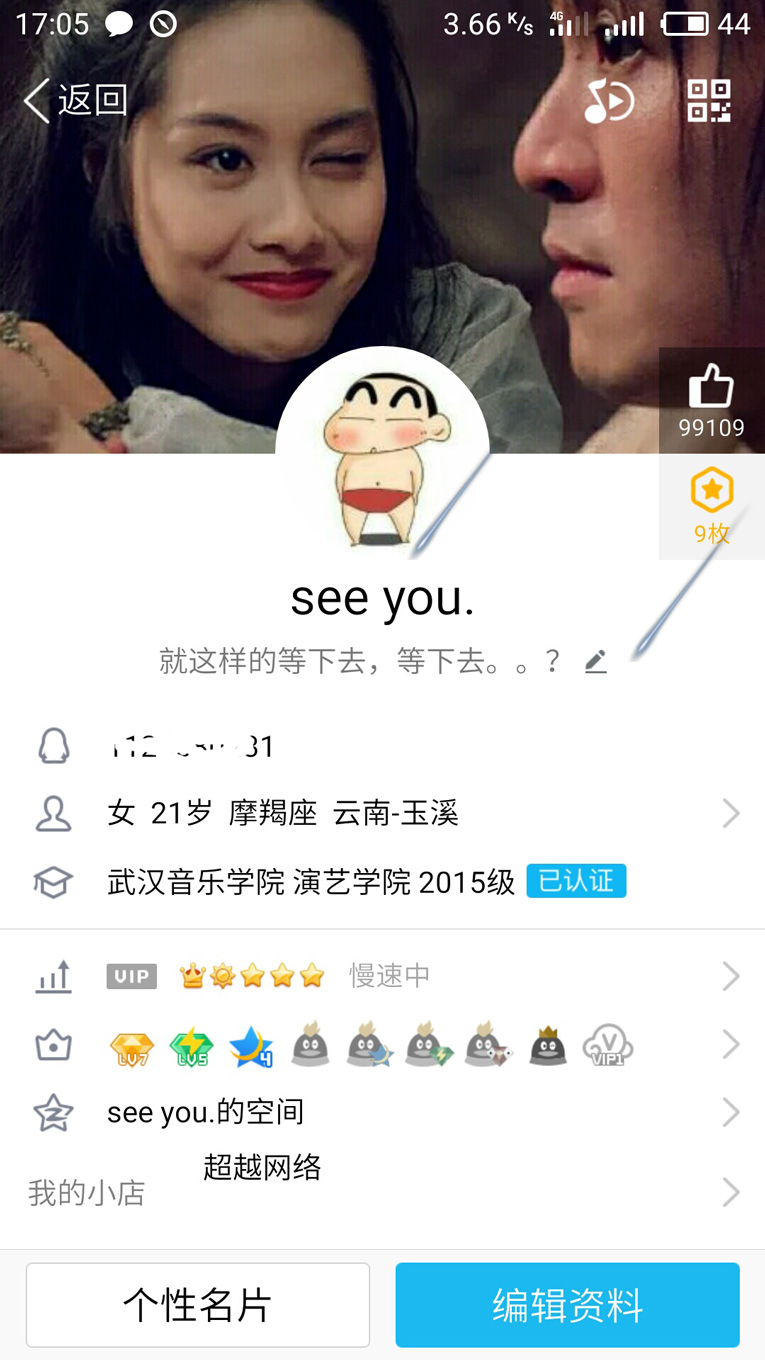Open the trophy medals section icon
Viewport: 765px width, 1360px height.
click(53, 1044)
